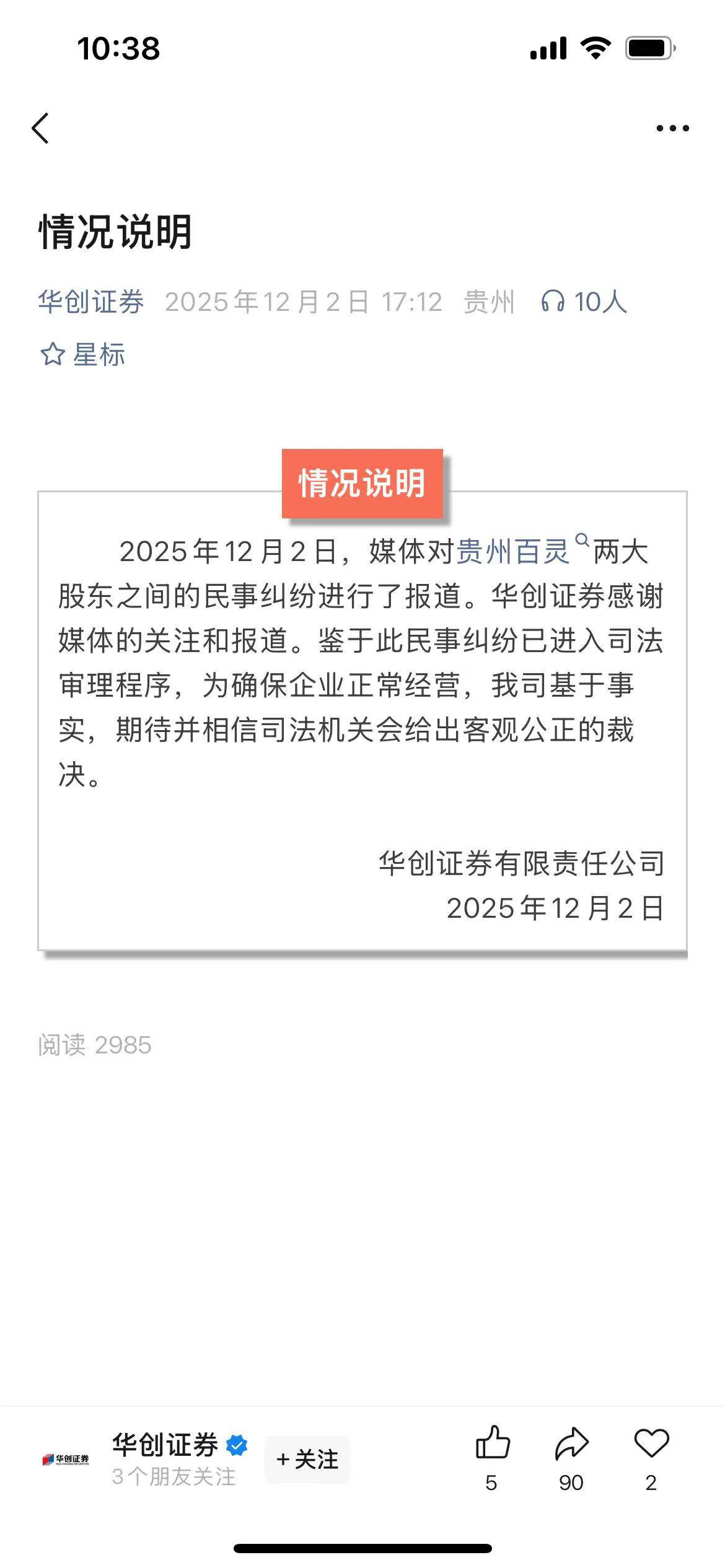Open 华创证券 profile from the bottom bar
Screen dimensions: 725x1568
[165, 1445]
